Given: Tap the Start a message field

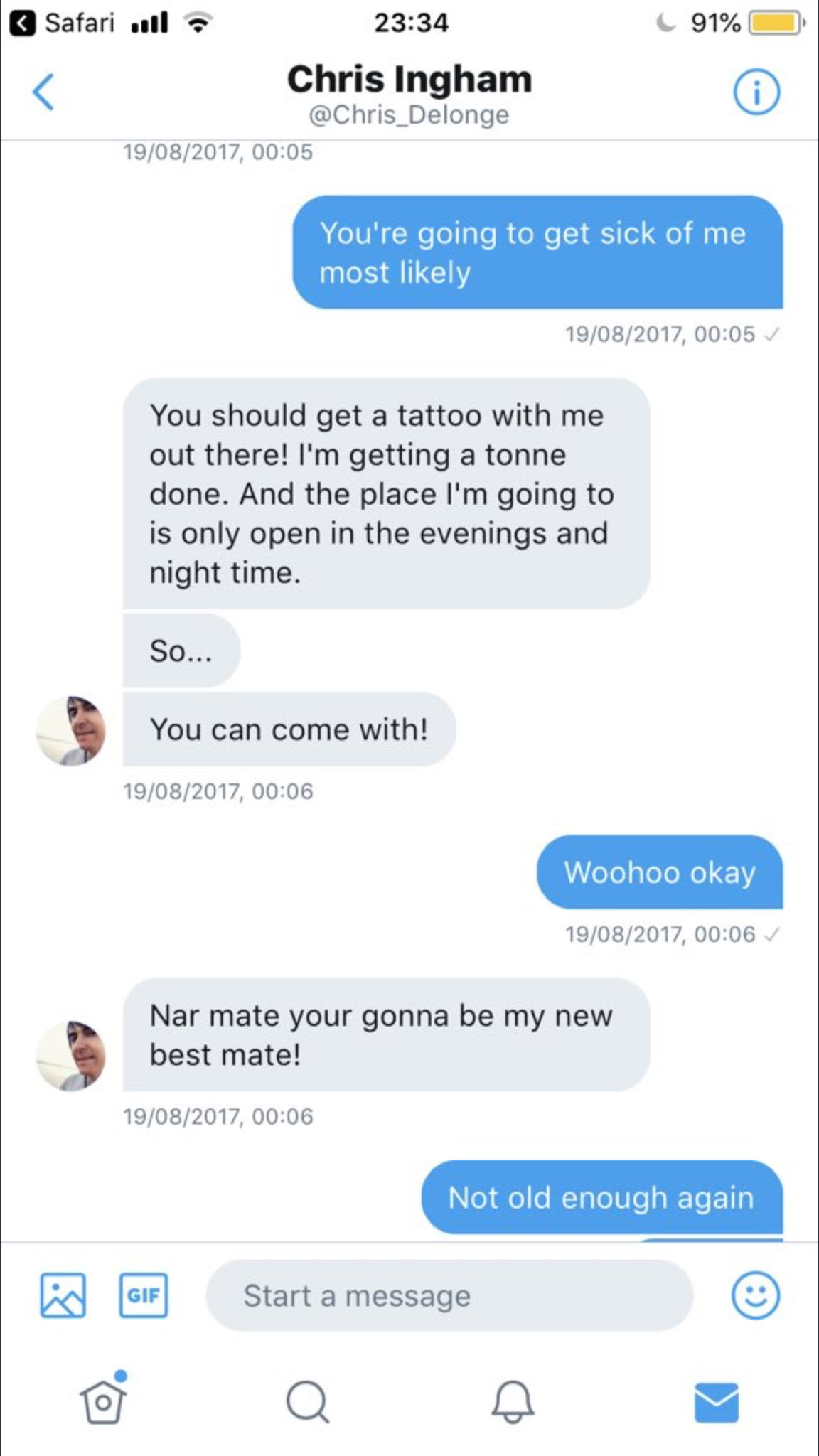Looking at the screenshot, I should click(x=448, y=1295).
